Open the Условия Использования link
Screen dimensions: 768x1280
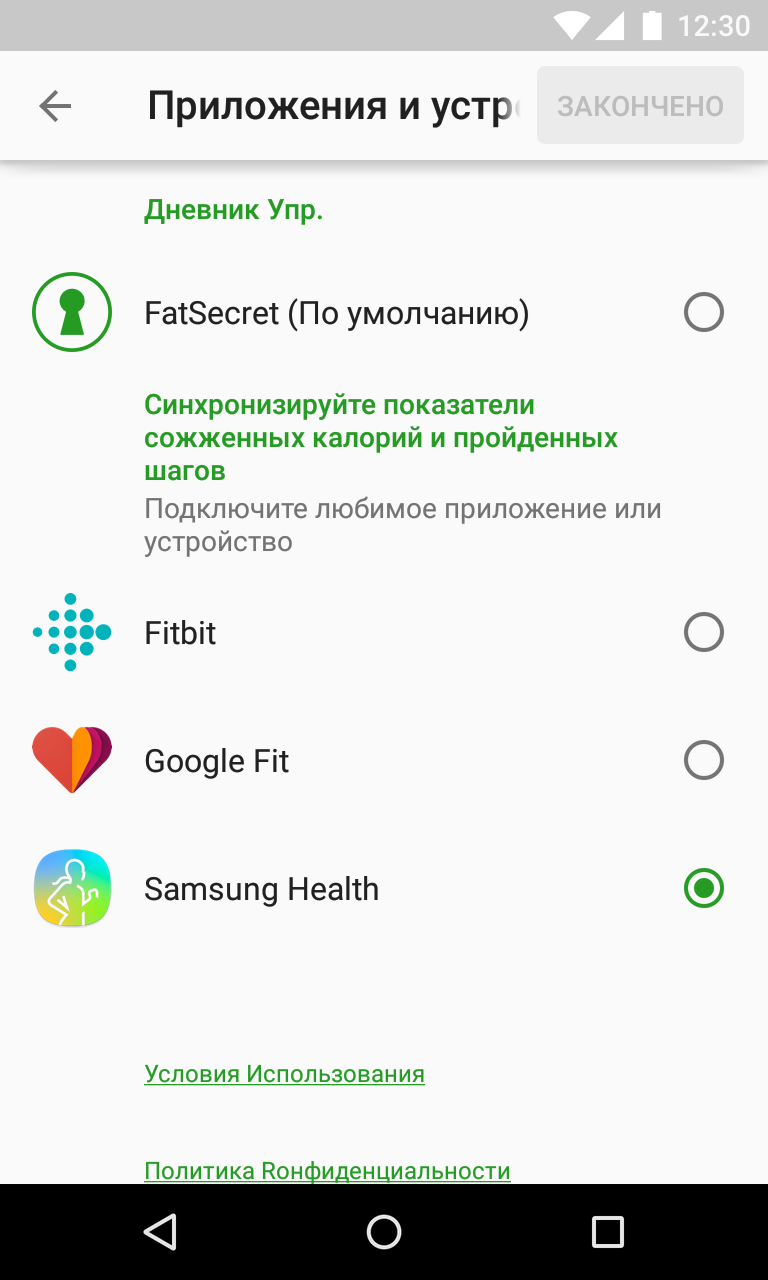click(x=284, y=1074)
